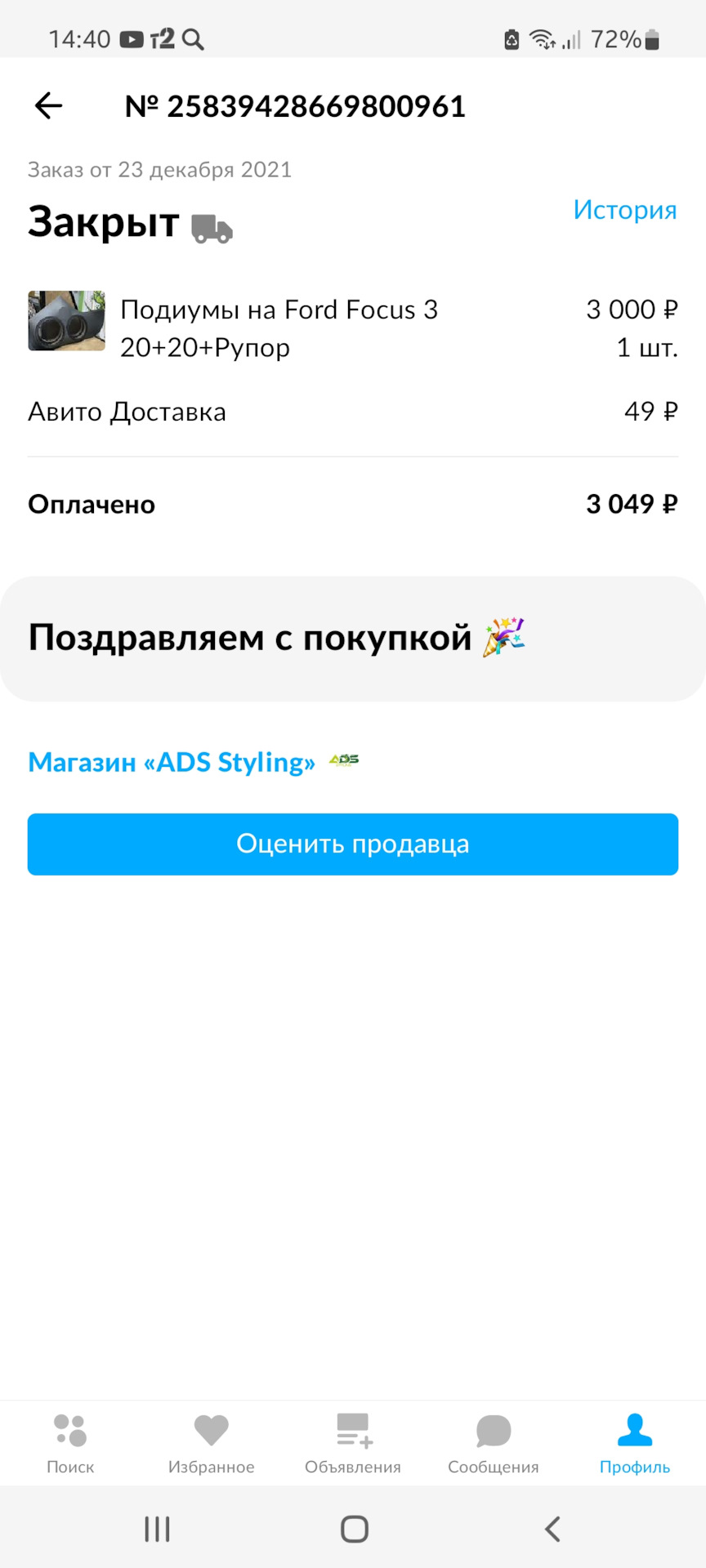Open the Сообщения tab

click(494, 1444)
